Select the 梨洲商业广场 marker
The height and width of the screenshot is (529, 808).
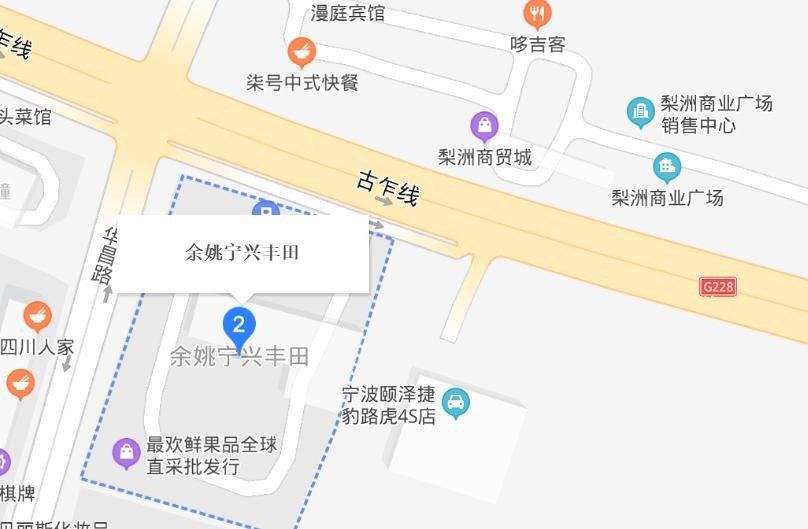667,167
